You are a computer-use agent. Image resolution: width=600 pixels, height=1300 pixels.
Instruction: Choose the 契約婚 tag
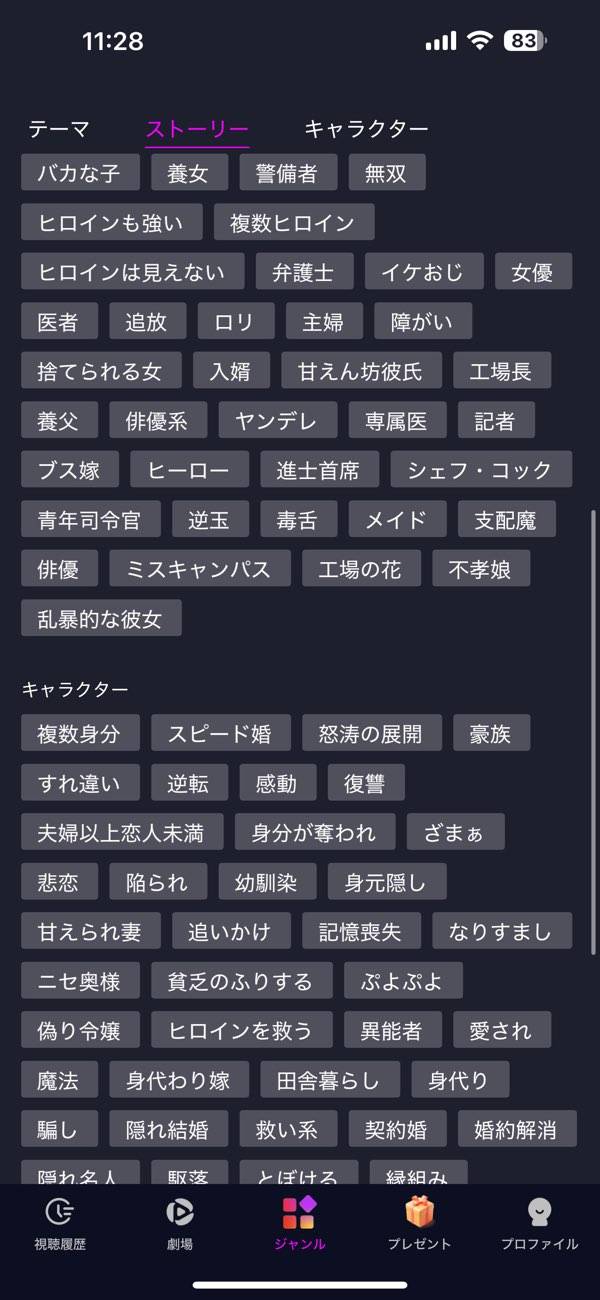point(397,1129)
